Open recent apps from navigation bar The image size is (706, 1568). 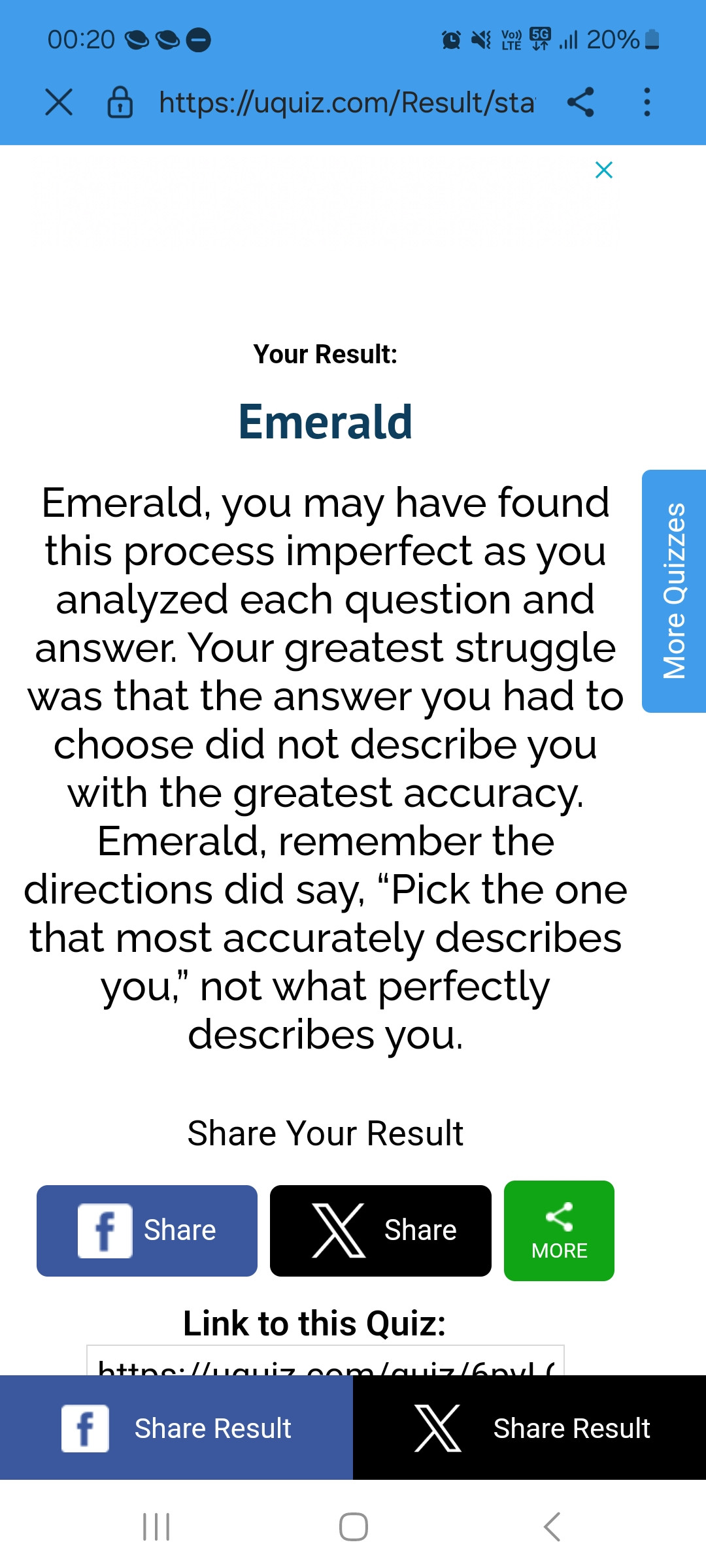[156, 1527]
